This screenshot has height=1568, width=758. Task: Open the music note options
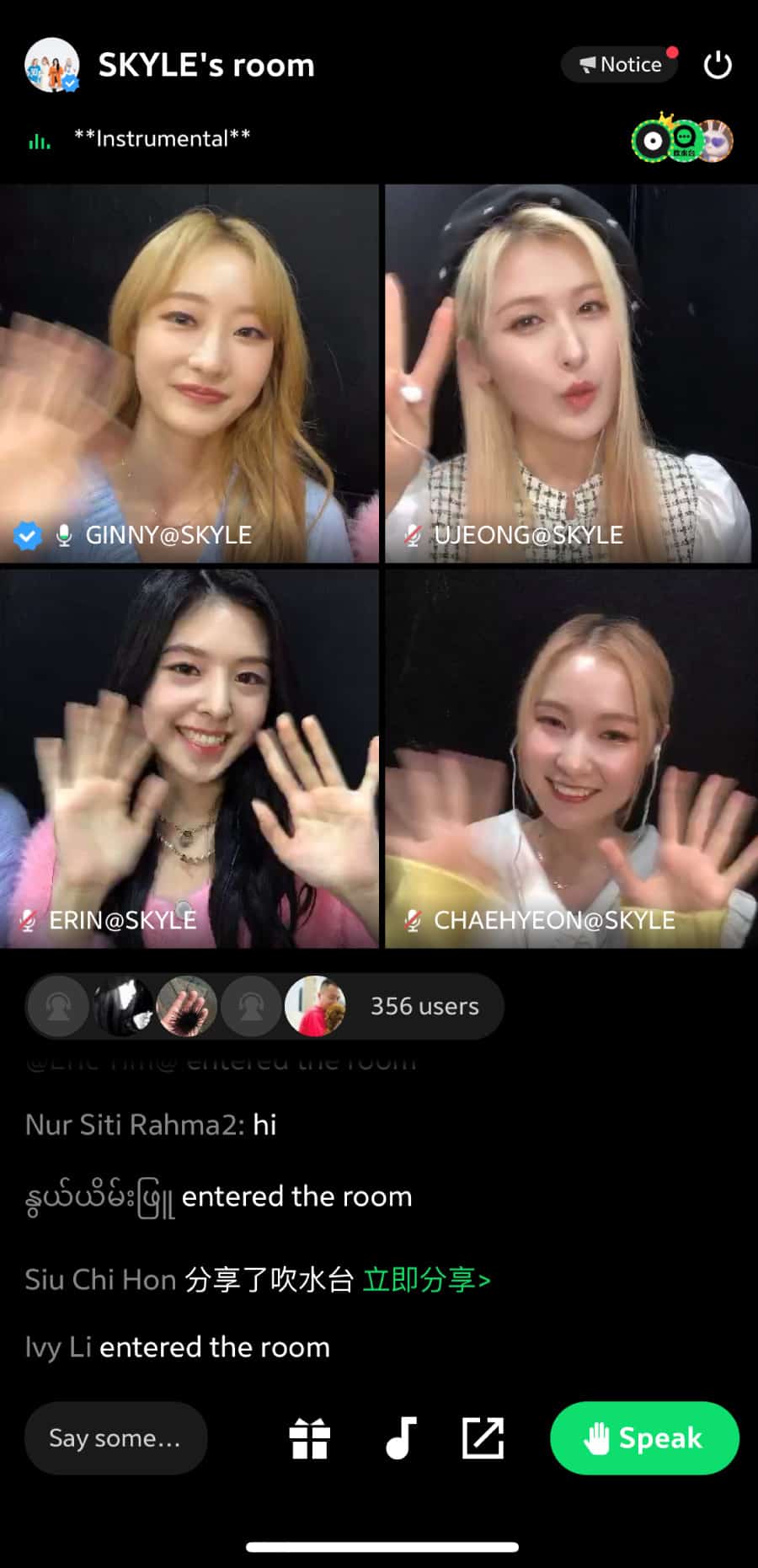click(x=401, y=1438)
